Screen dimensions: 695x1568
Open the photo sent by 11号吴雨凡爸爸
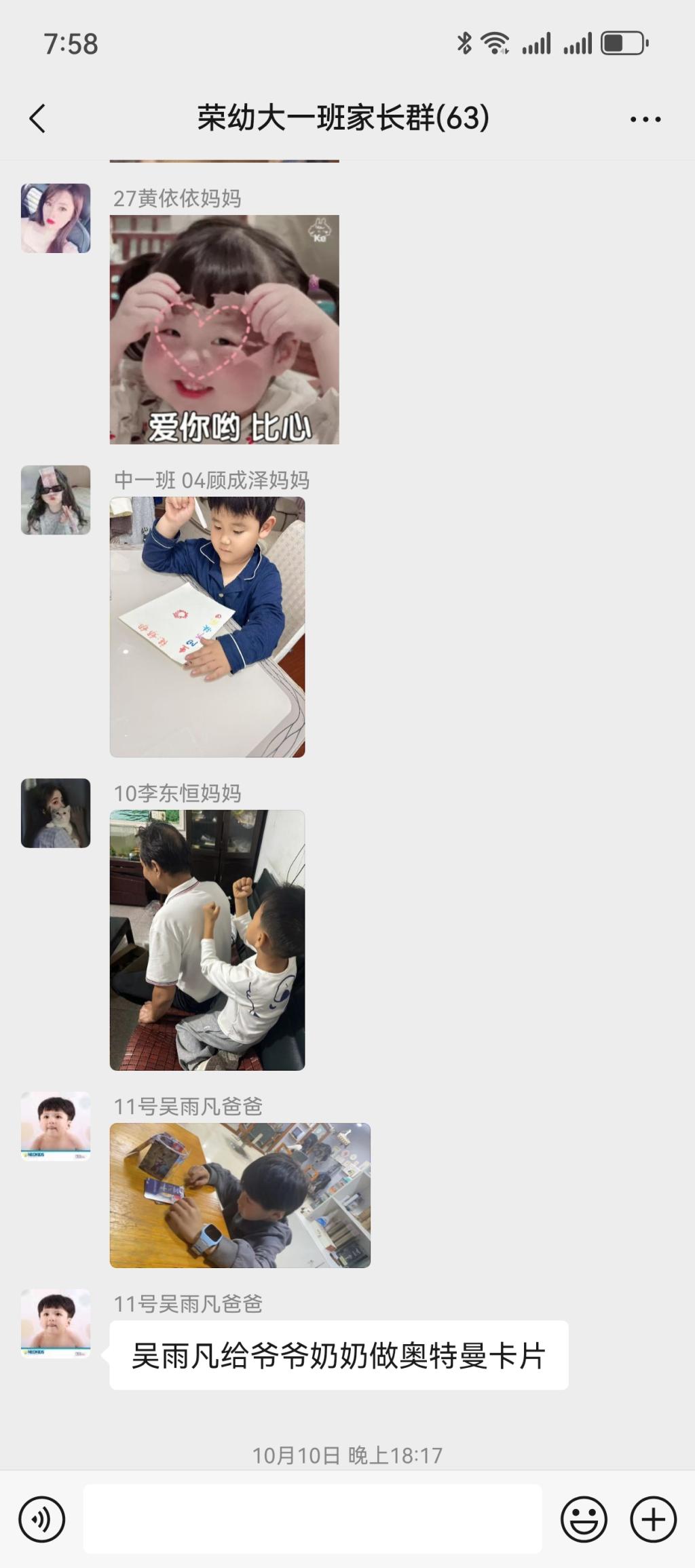[240, 1195]
